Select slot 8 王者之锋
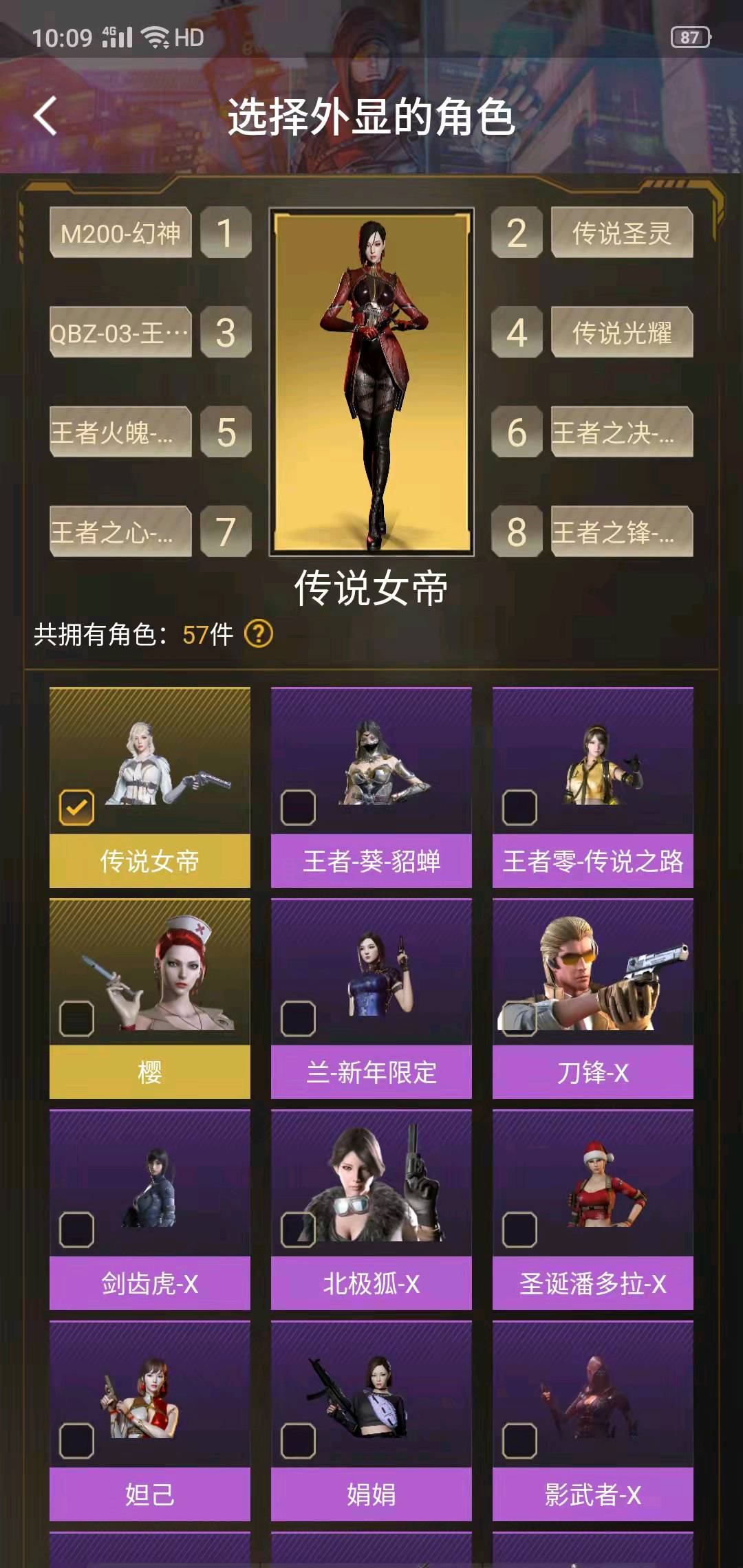This screenshot has height=1568, width=743. [x=621, y=531]
